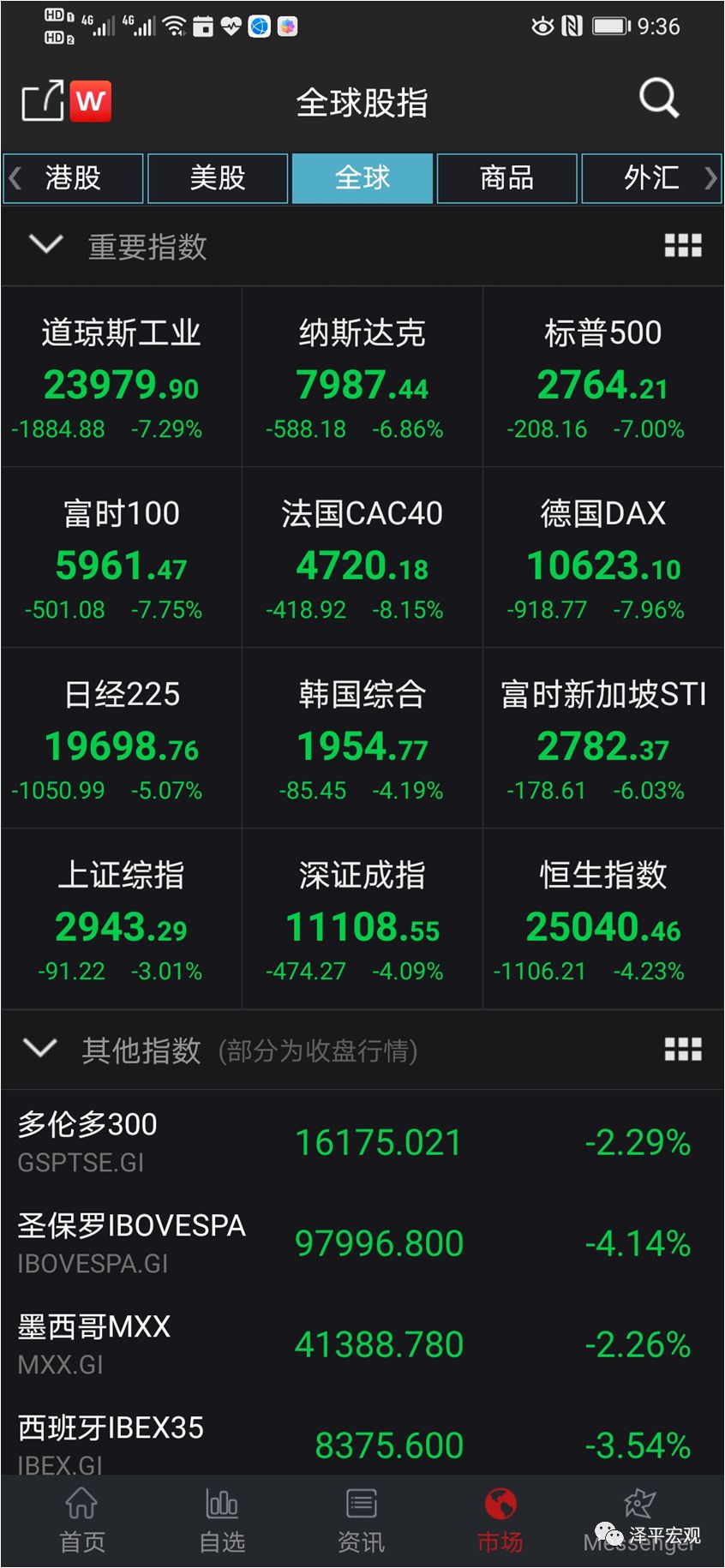Switch to the 美股 tab
725x1568 pixels.
click(218, 178)
